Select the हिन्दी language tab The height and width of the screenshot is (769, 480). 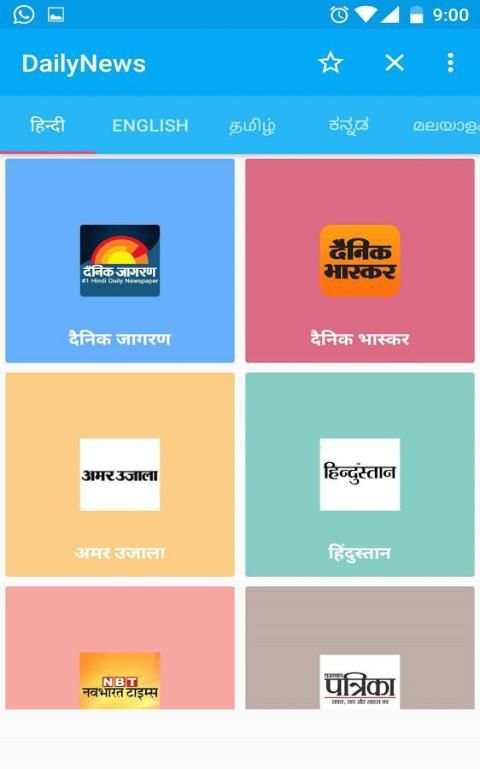48,126
